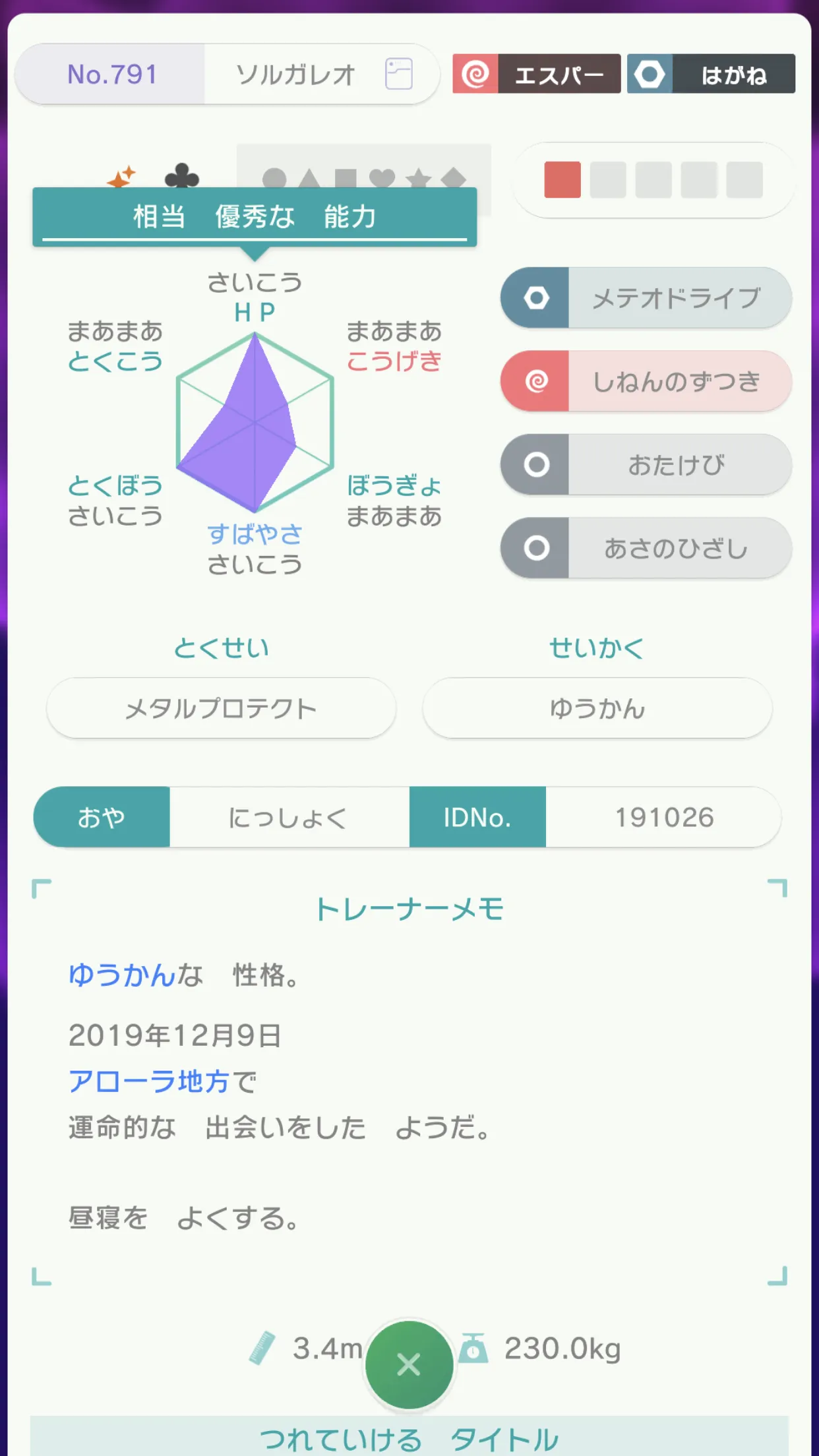View the おたけび move details
Screen dimensions: 819x1456
[646, 464]
